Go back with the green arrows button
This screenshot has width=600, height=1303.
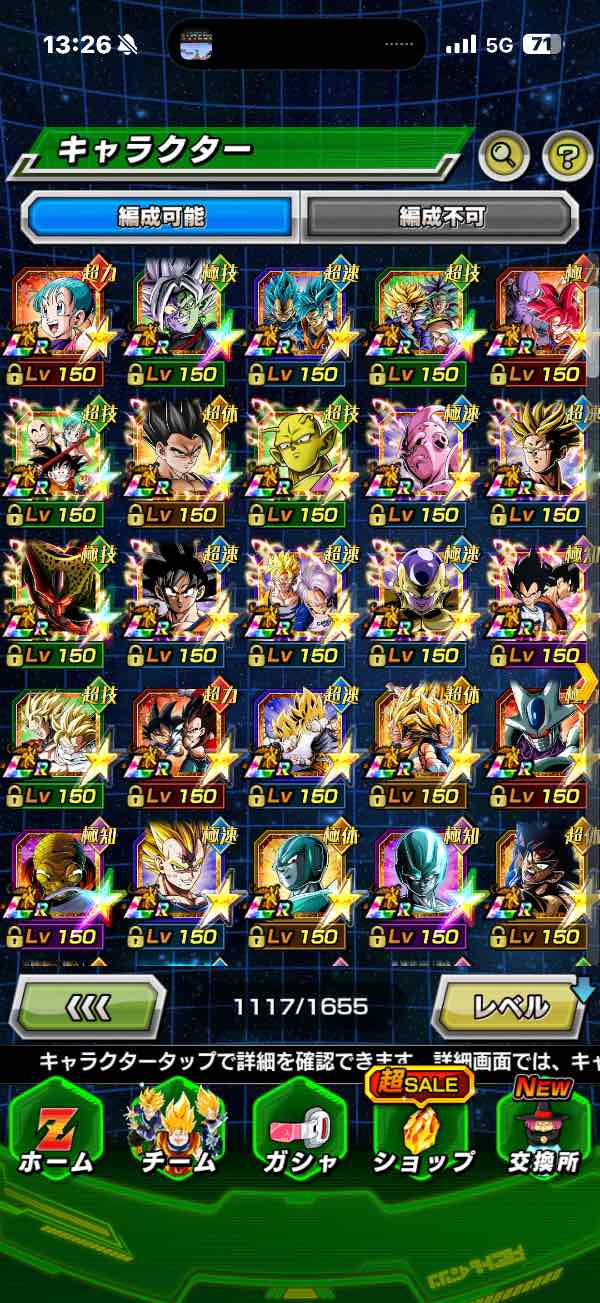click(x=88, y=1006)
